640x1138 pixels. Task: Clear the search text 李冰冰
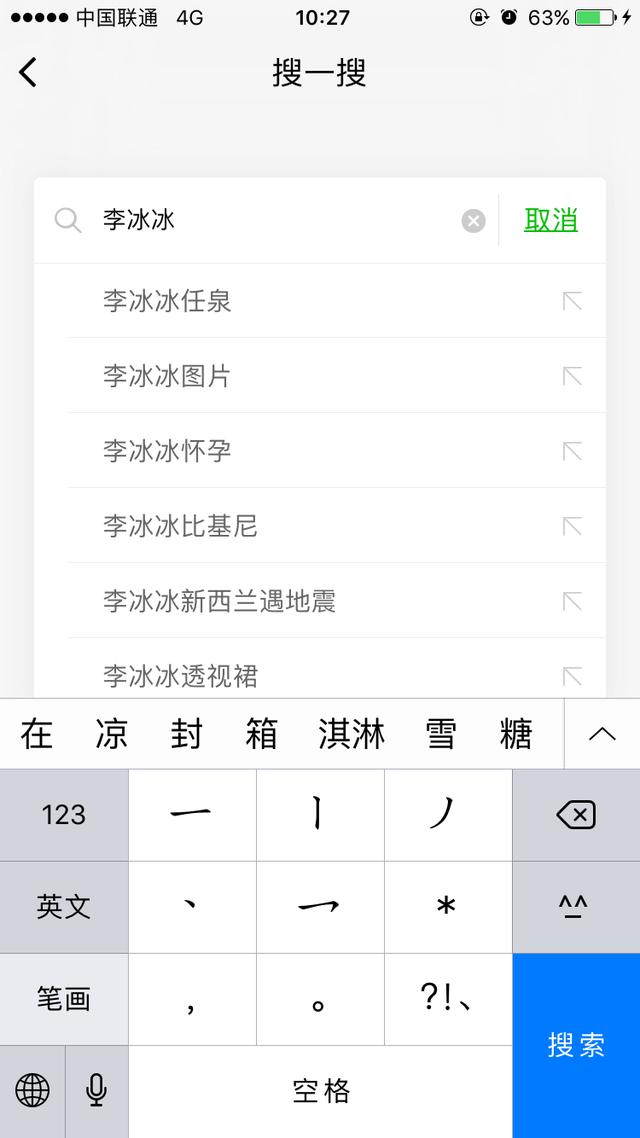(x=473, y=221)
